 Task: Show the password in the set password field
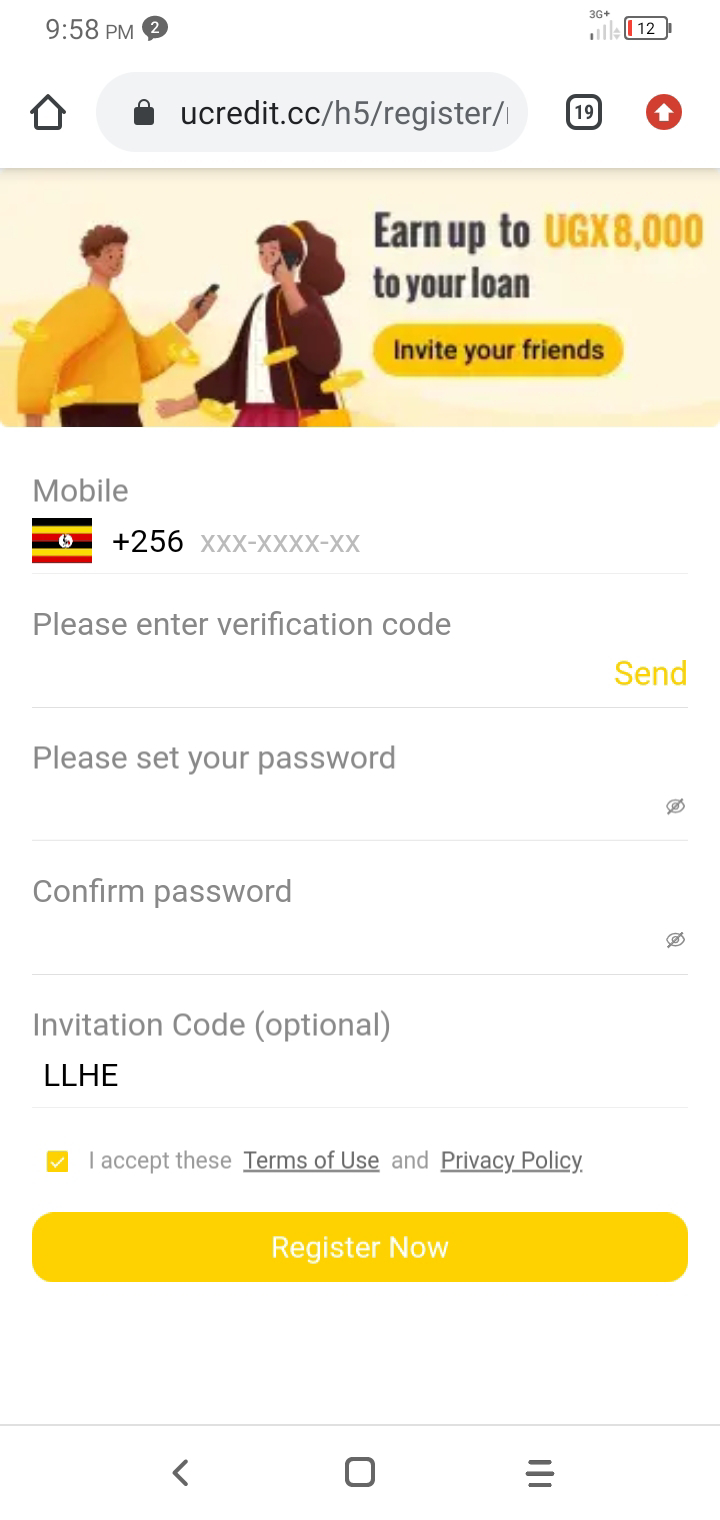pyautogui.click(x=675, y=806)
